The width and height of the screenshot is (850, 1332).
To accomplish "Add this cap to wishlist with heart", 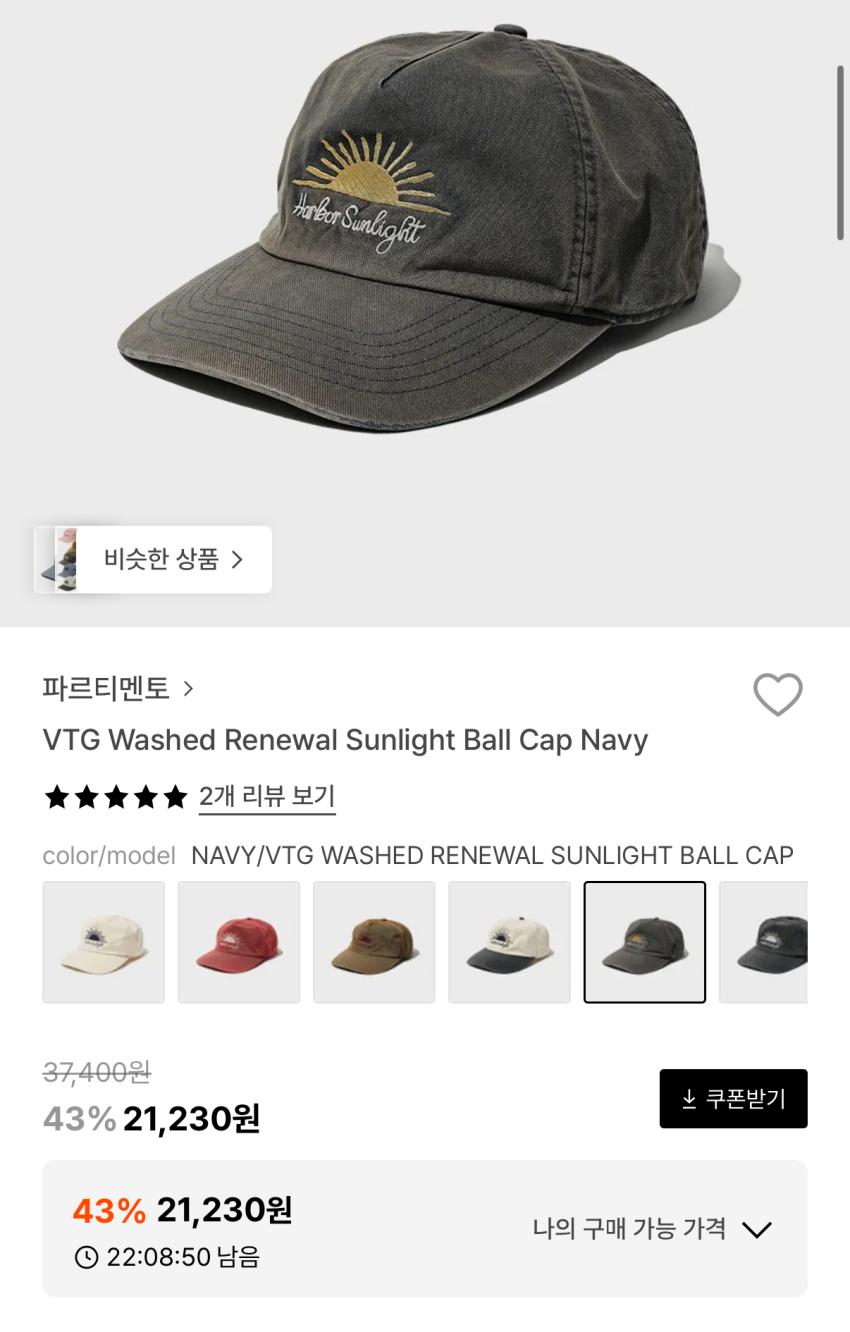I will click(x=777, y=695).
